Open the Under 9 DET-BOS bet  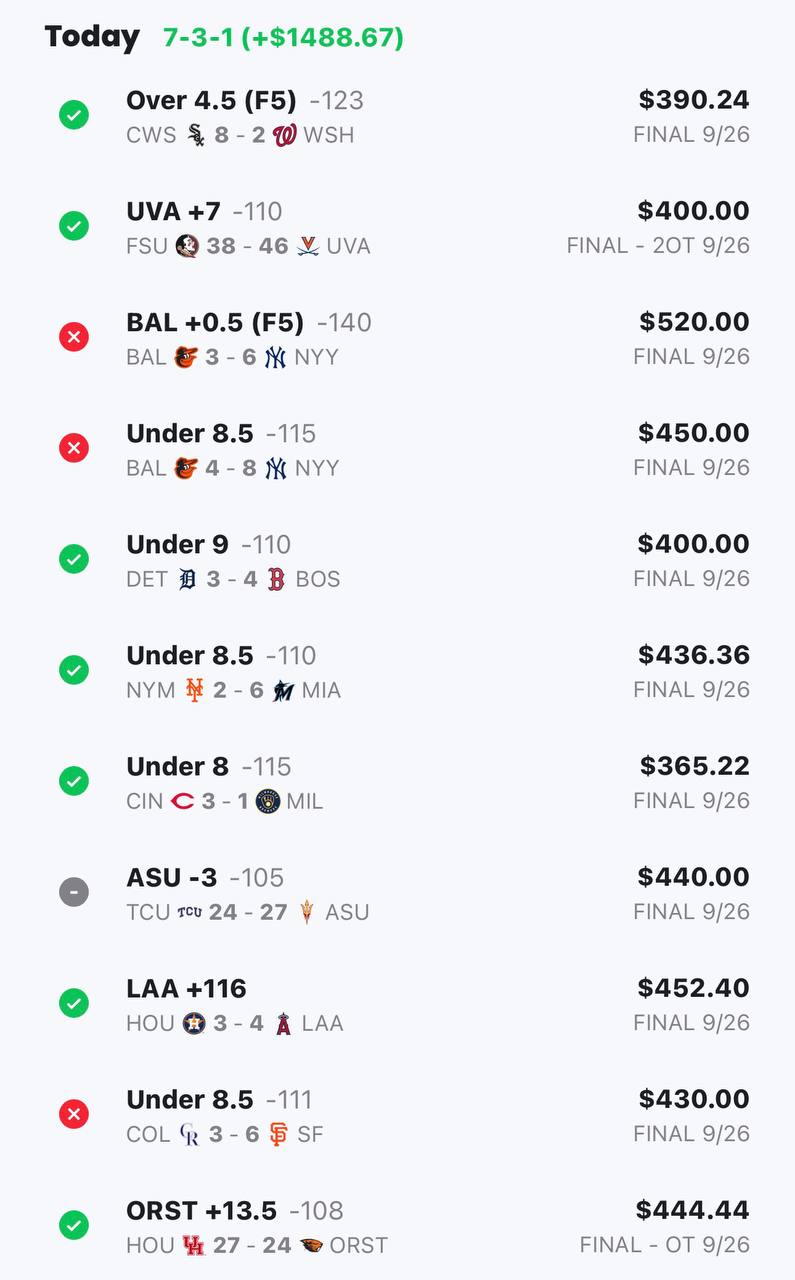click(400, 561)
